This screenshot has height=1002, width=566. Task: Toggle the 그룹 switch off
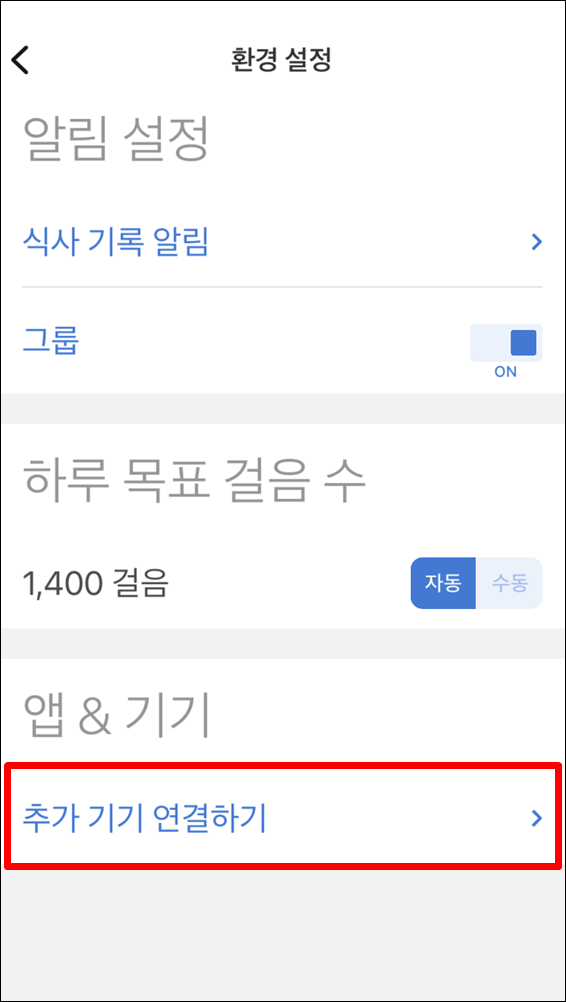coord(506,343)
